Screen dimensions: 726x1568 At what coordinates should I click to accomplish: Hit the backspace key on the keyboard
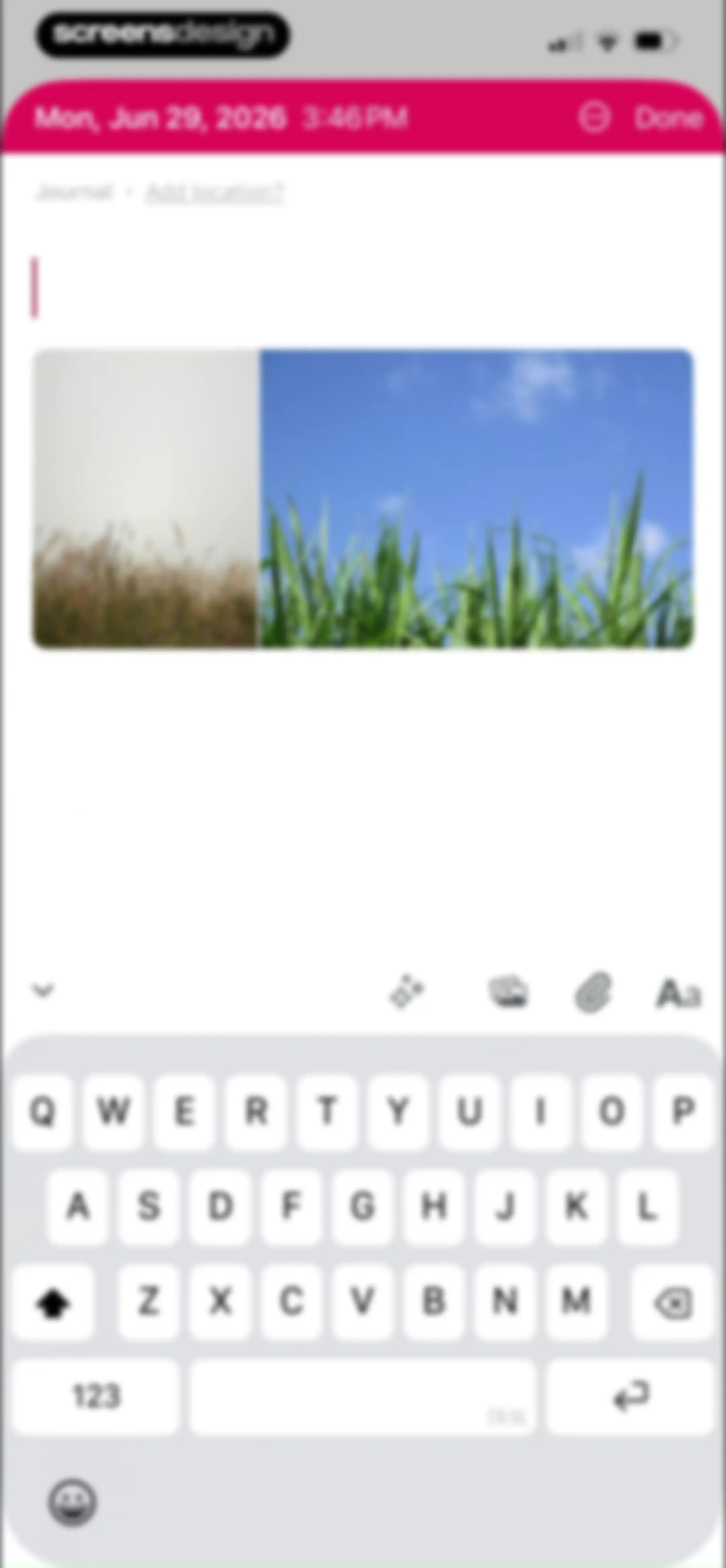pos(673,1303)
